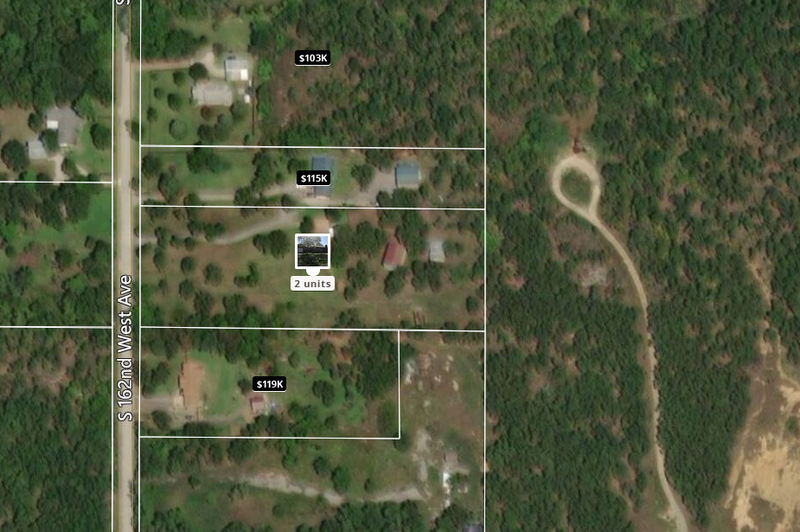
Task: Select the $115K listing pin
Action: 314,178
